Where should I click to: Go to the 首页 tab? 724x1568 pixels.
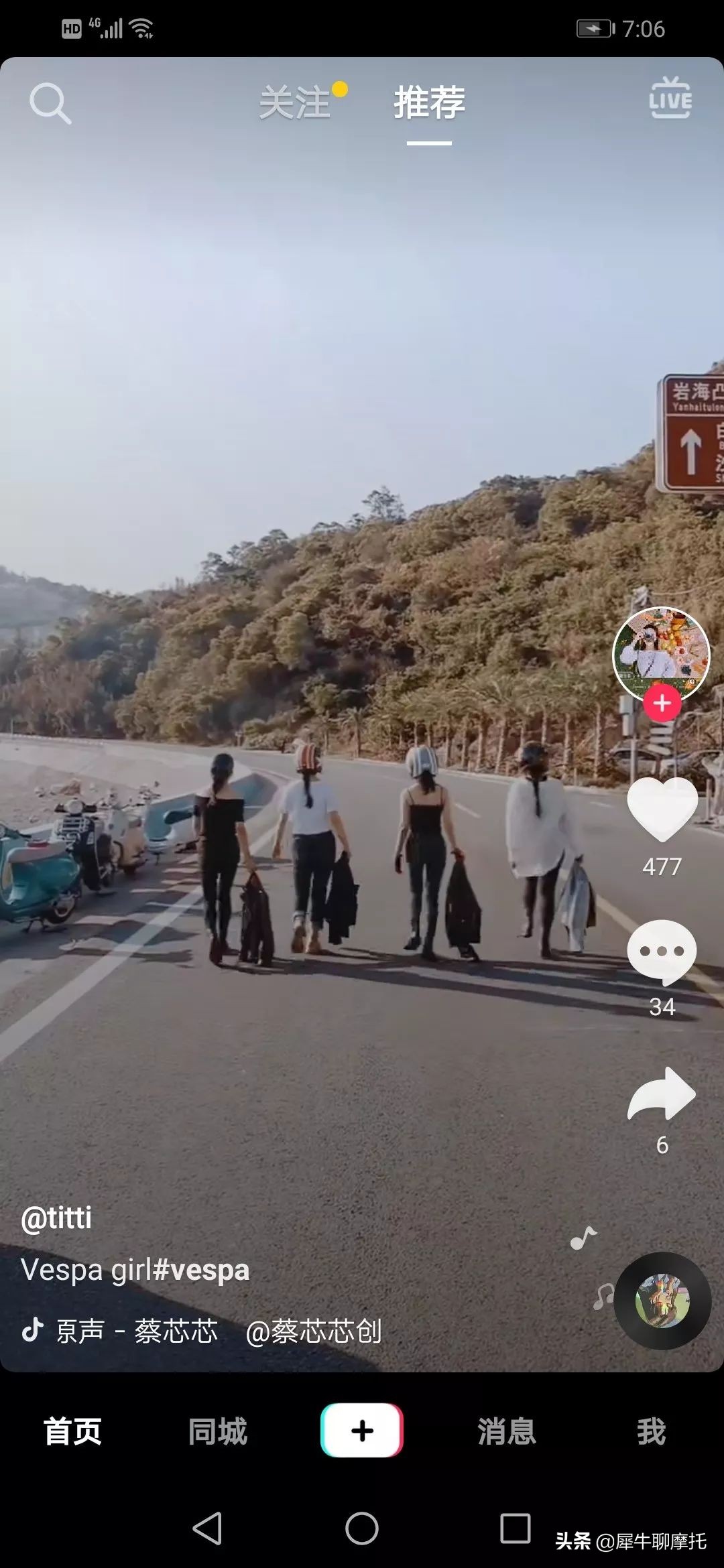(72, 1431)
